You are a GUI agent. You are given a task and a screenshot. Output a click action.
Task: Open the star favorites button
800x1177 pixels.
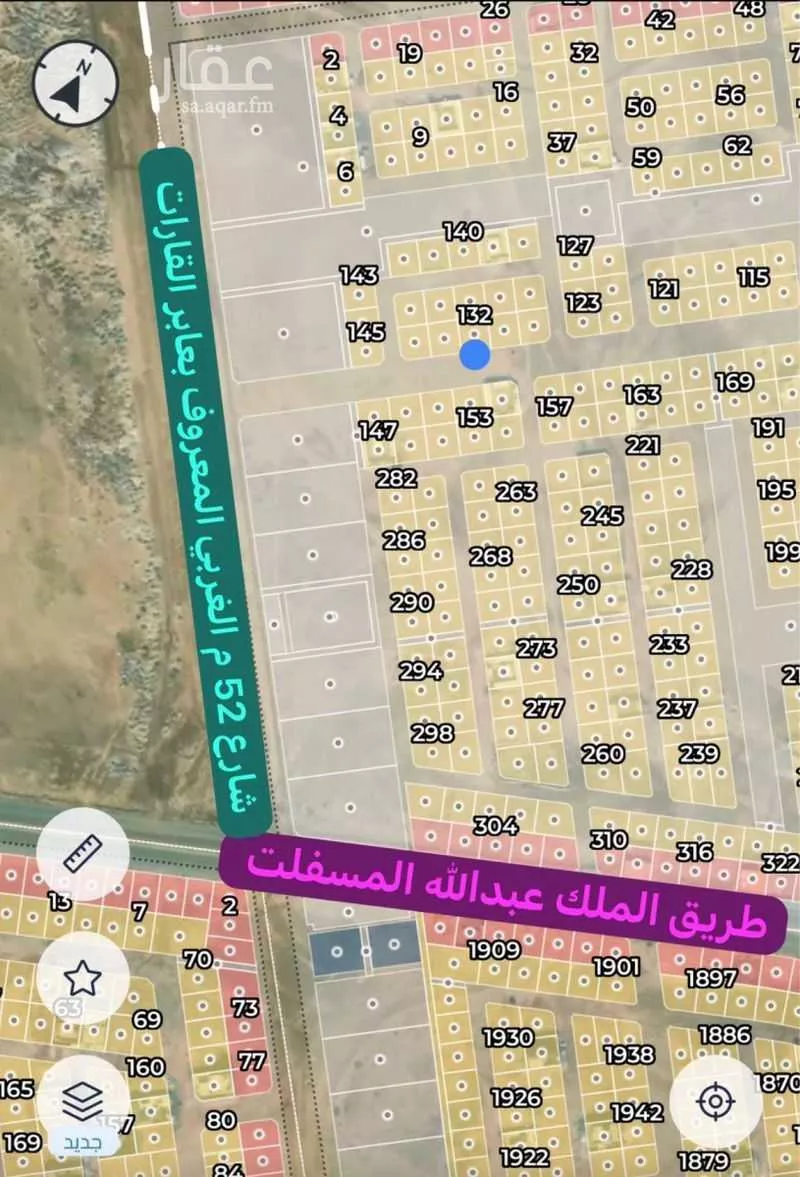[82, 977]
